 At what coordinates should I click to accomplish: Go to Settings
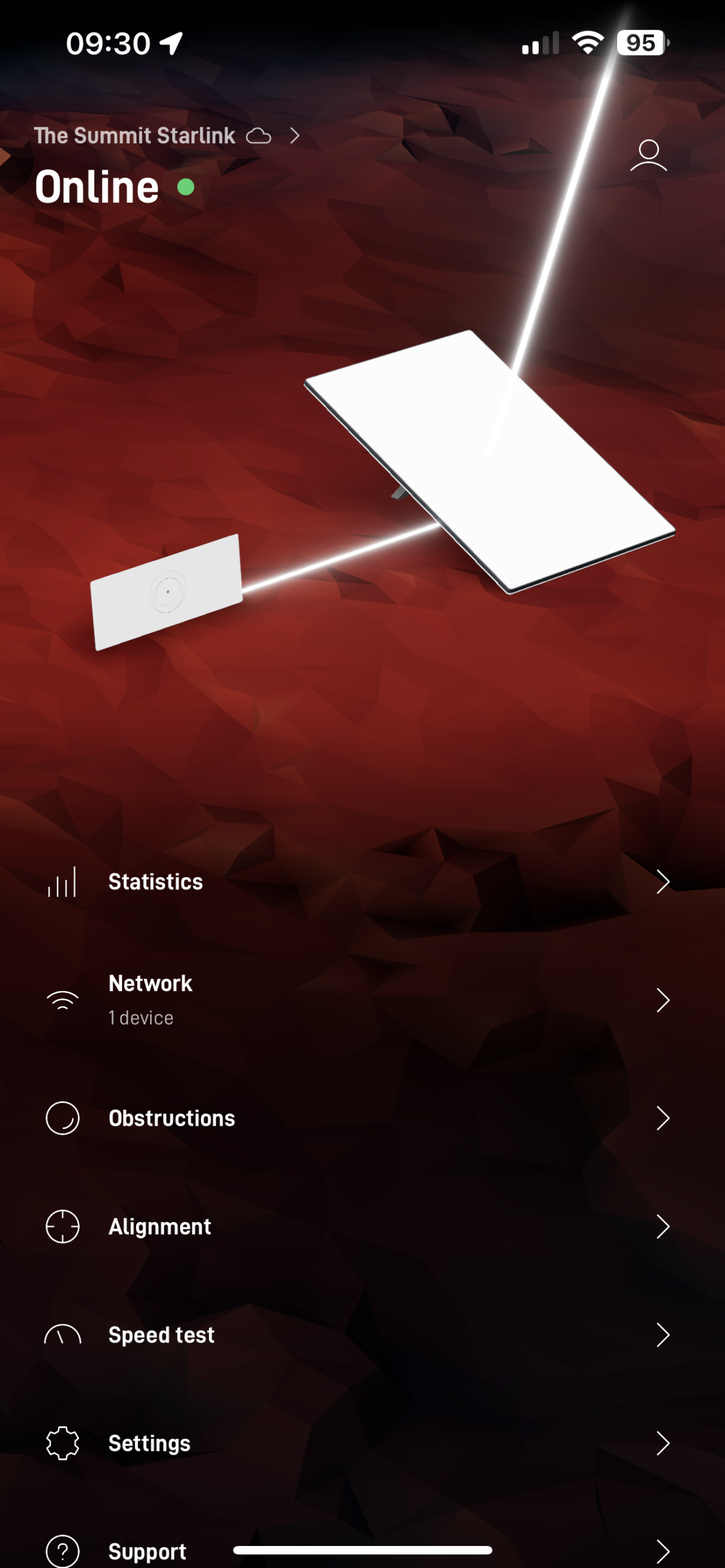pyautogui.click(x=362, y=1443)
